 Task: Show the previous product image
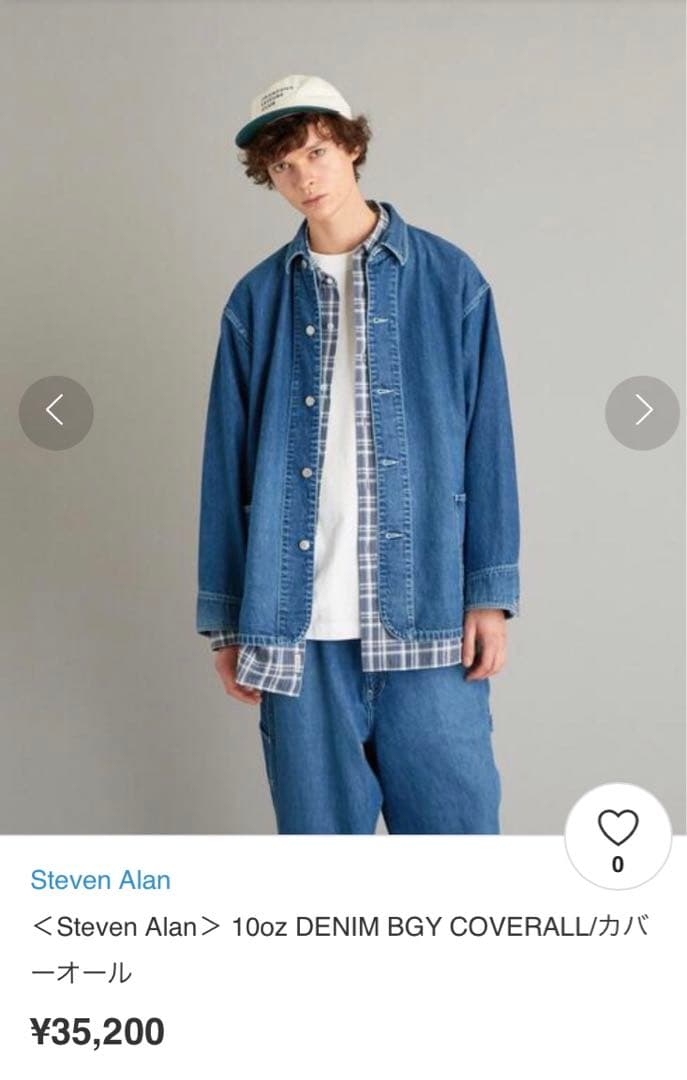tap(56, 412)
